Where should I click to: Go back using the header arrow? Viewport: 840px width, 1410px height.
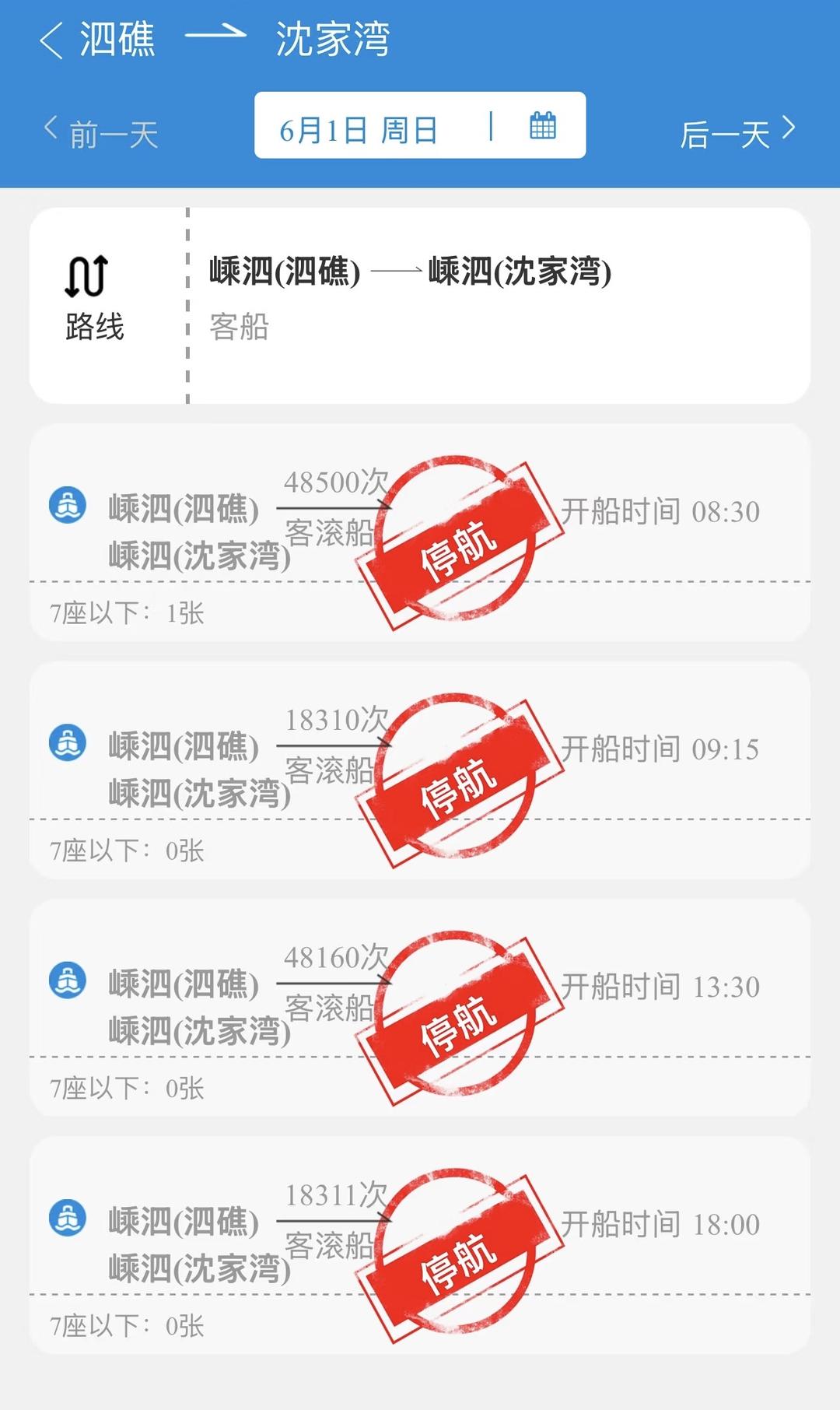(51, 40)
